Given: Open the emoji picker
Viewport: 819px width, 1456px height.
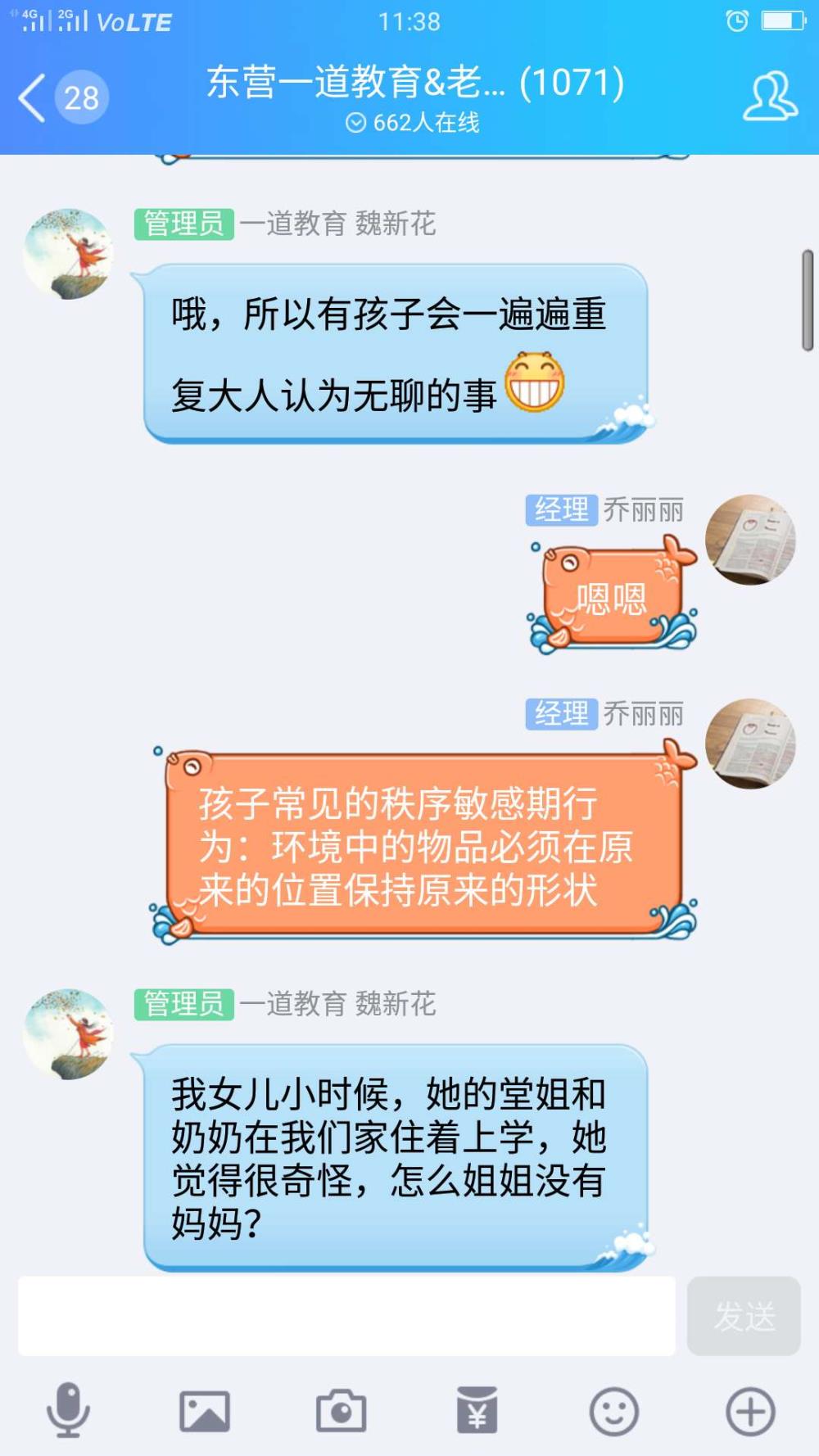Looking at the screenshot, I should [x=613, y=1411].
